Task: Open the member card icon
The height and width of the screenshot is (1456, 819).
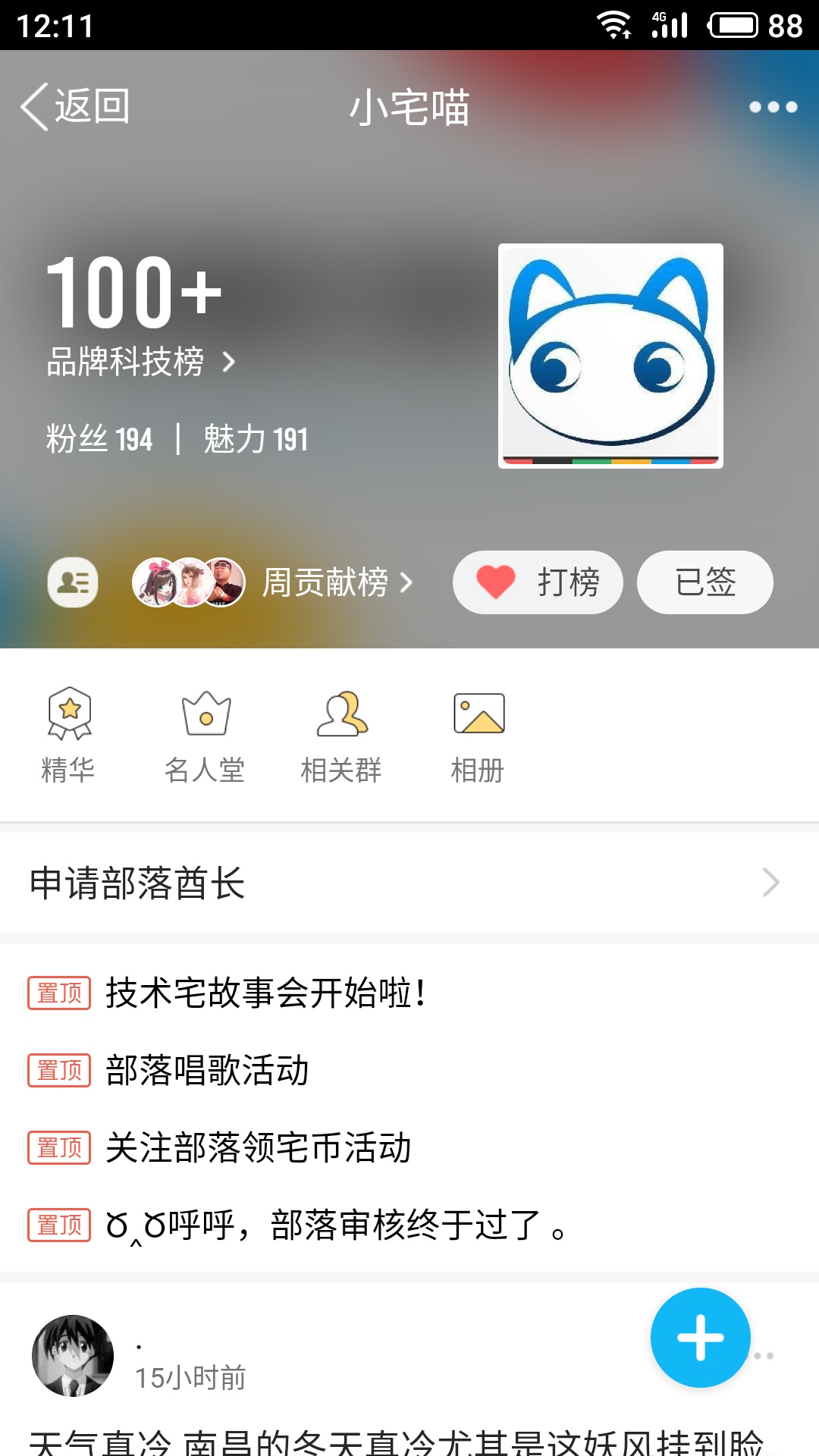Action: point(73,582)
